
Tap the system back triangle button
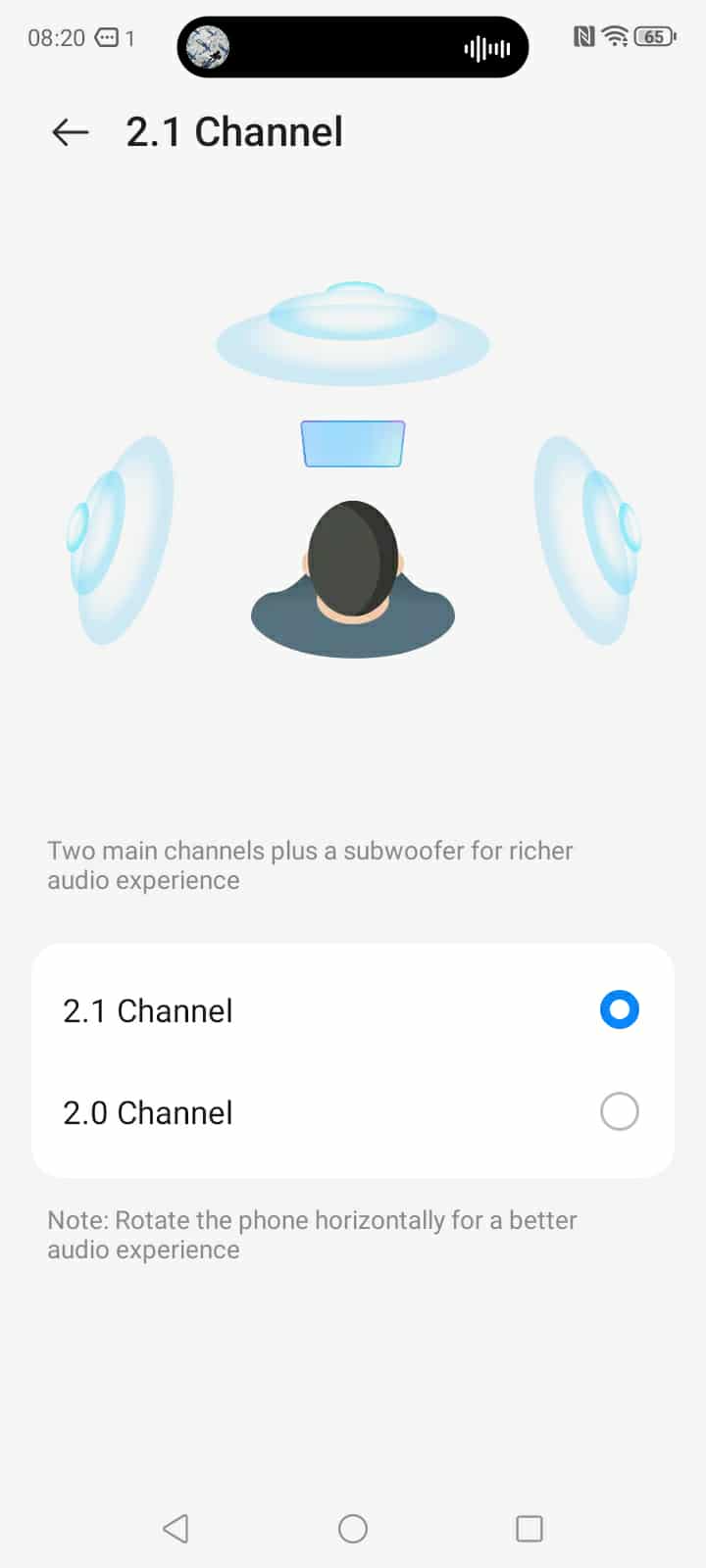[176, 1529]
